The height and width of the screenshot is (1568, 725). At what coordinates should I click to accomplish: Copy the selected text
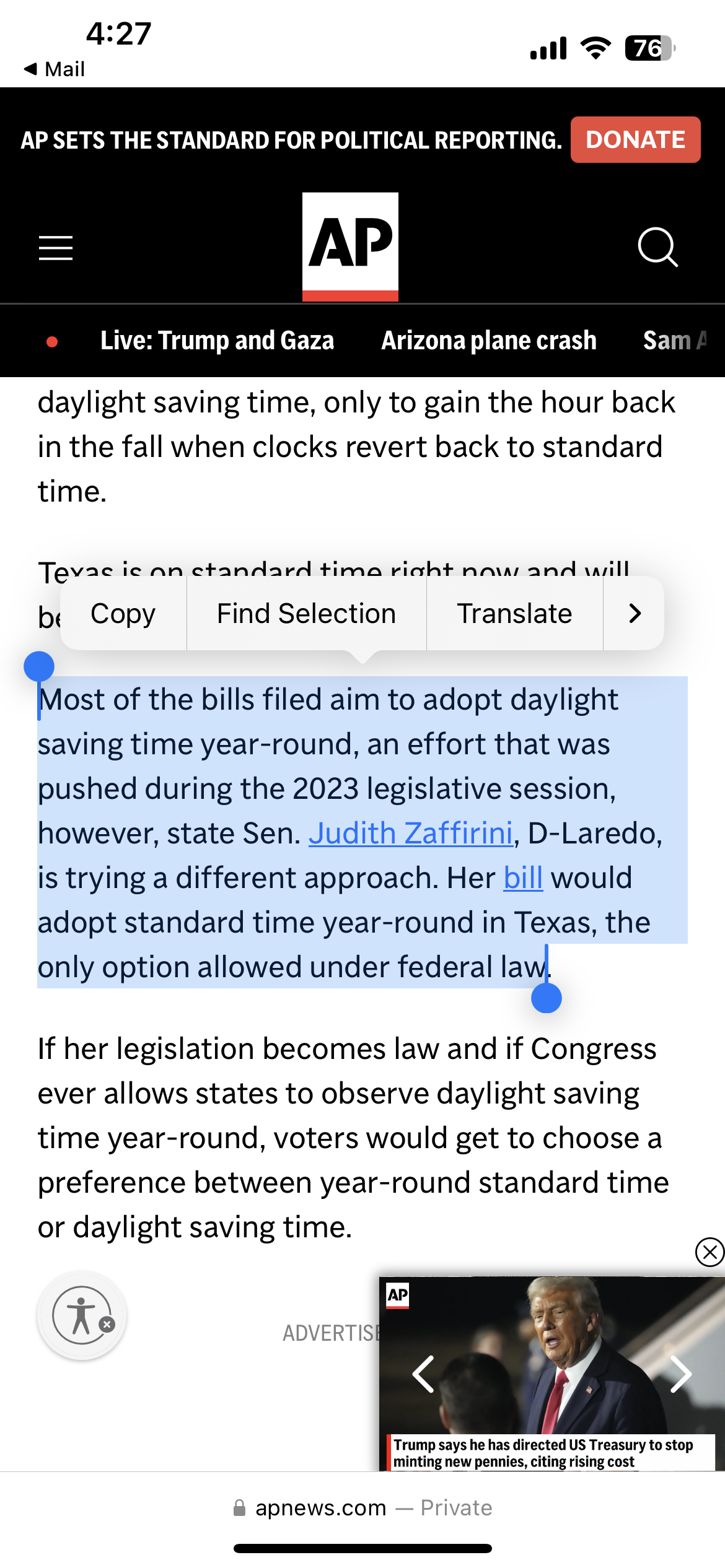123,614
